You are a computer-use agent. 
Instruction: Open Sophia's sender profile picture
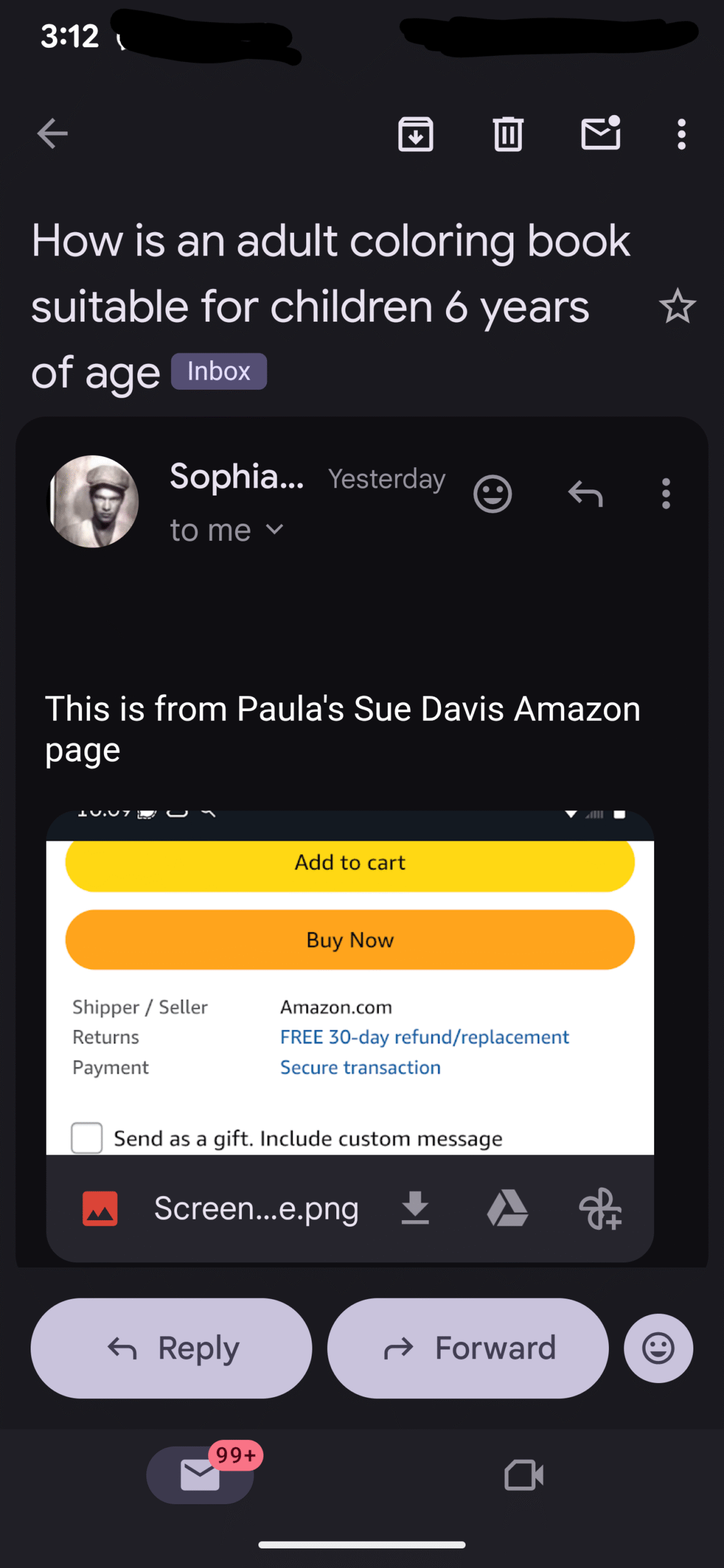pyautogui.click(x=94, y=501)
